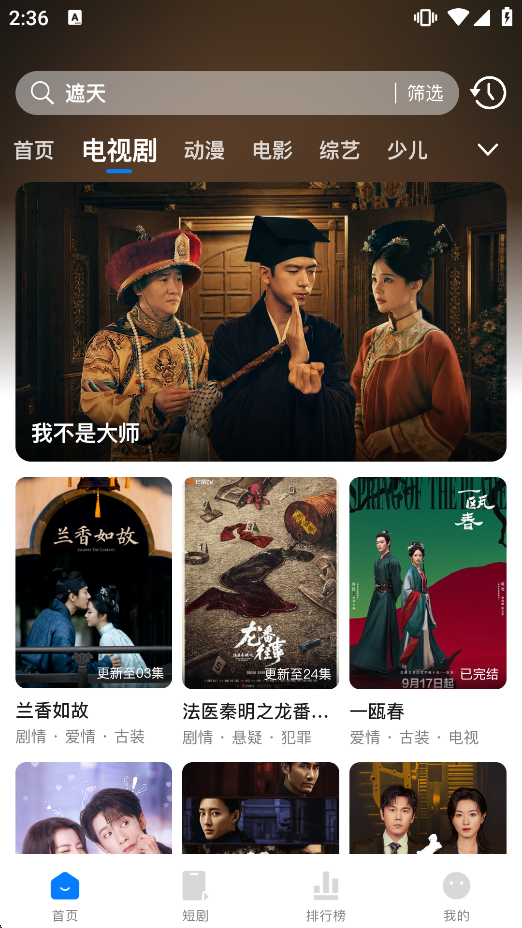522x928 pixels.
Task: Switch to the 少儿 tab
Action: [x=407, y=150]
